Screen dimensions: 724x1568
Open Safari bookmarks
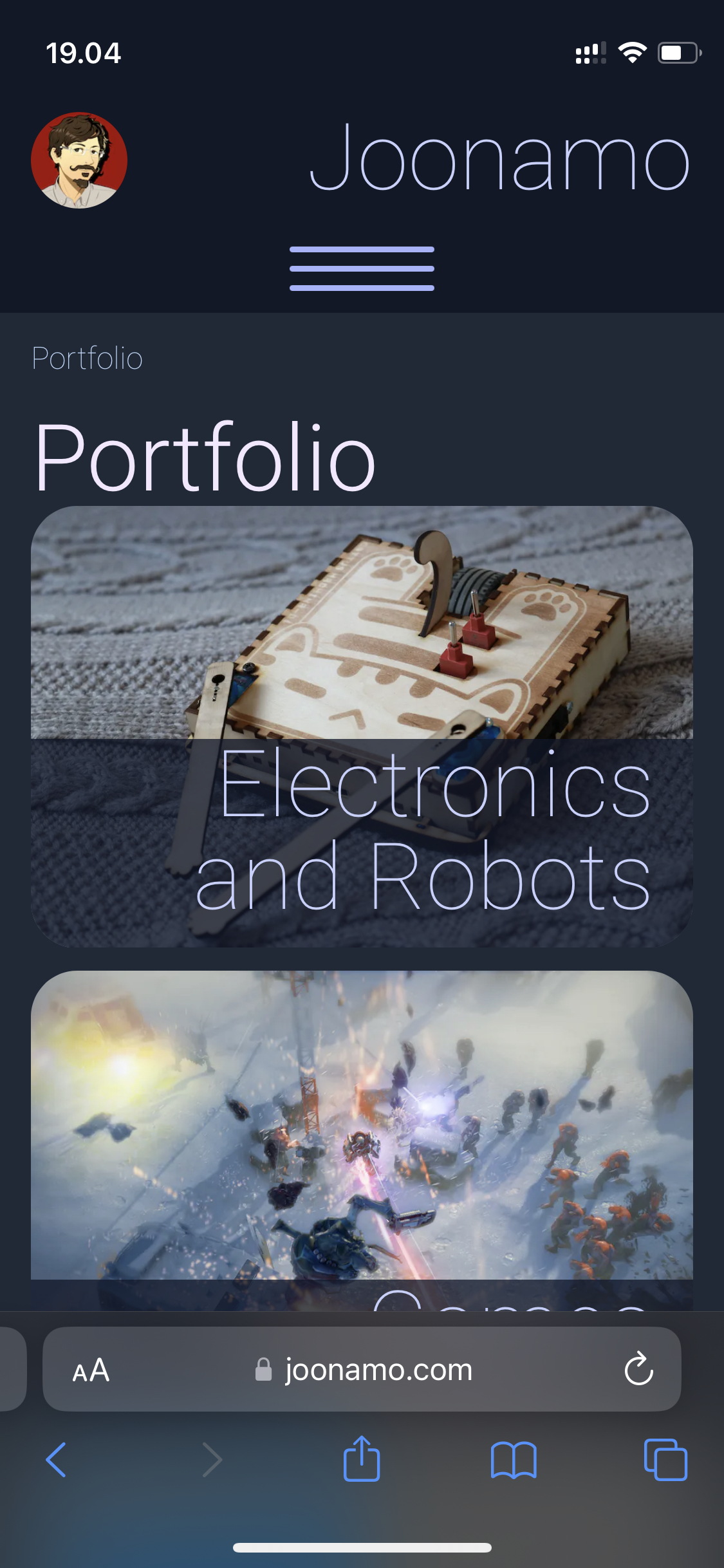tap(514, 1460)
